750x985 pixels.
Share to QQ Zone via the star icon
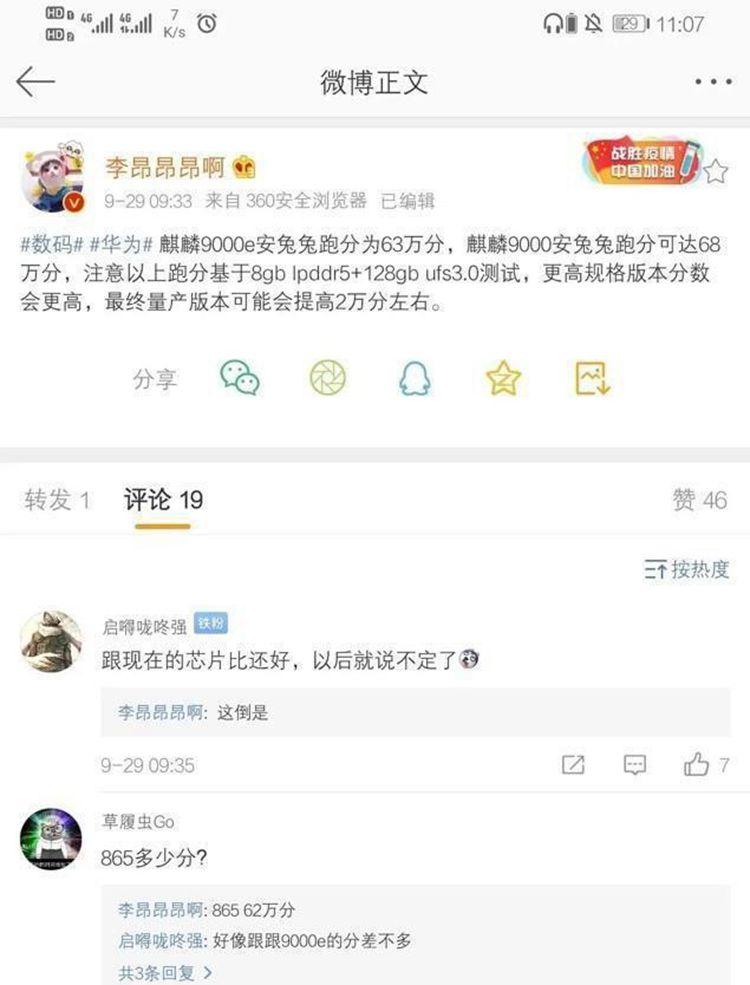(x=502, y=376)
